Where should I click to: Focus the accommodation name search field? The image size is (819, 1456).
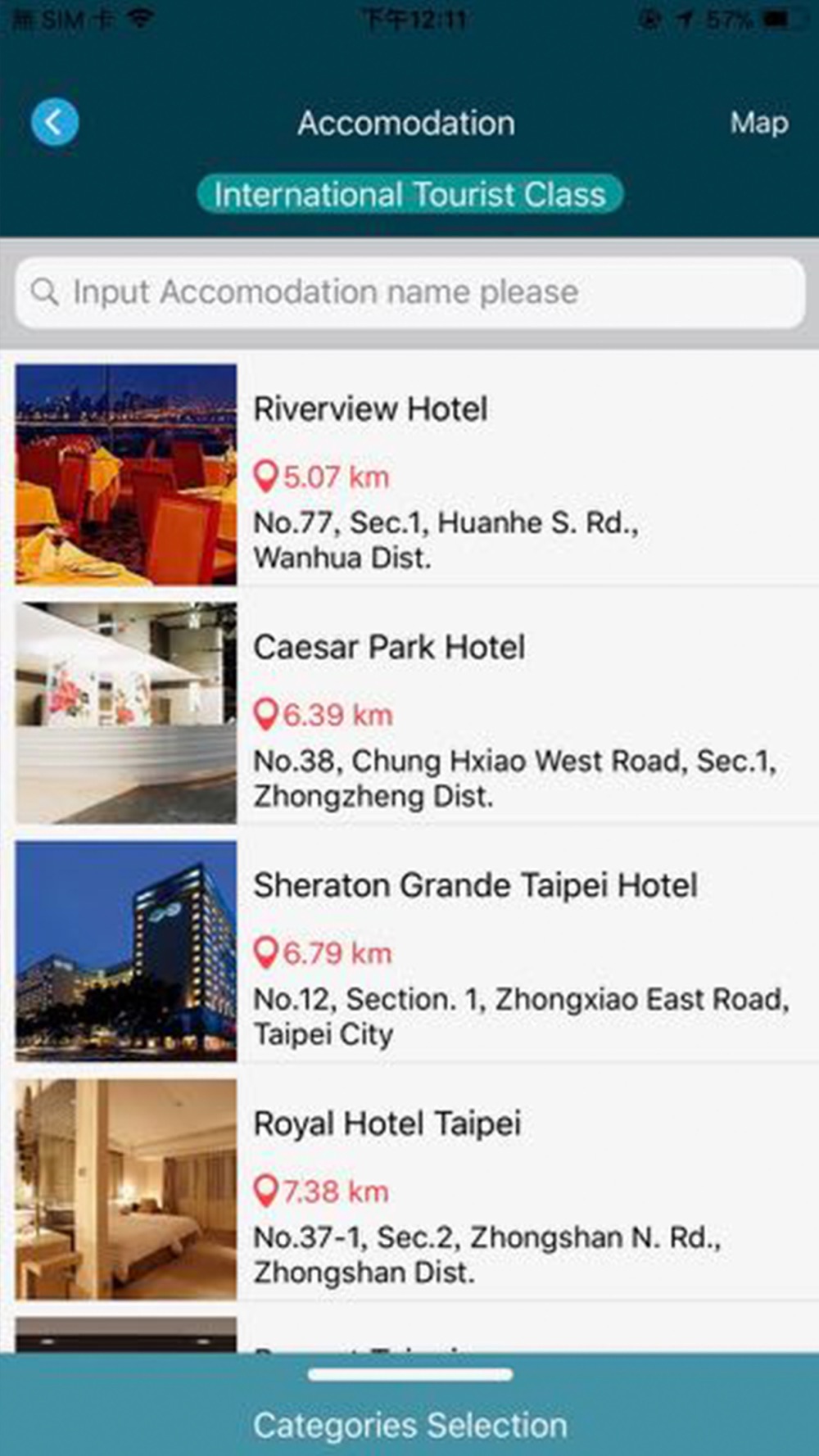tap(409, 292)
